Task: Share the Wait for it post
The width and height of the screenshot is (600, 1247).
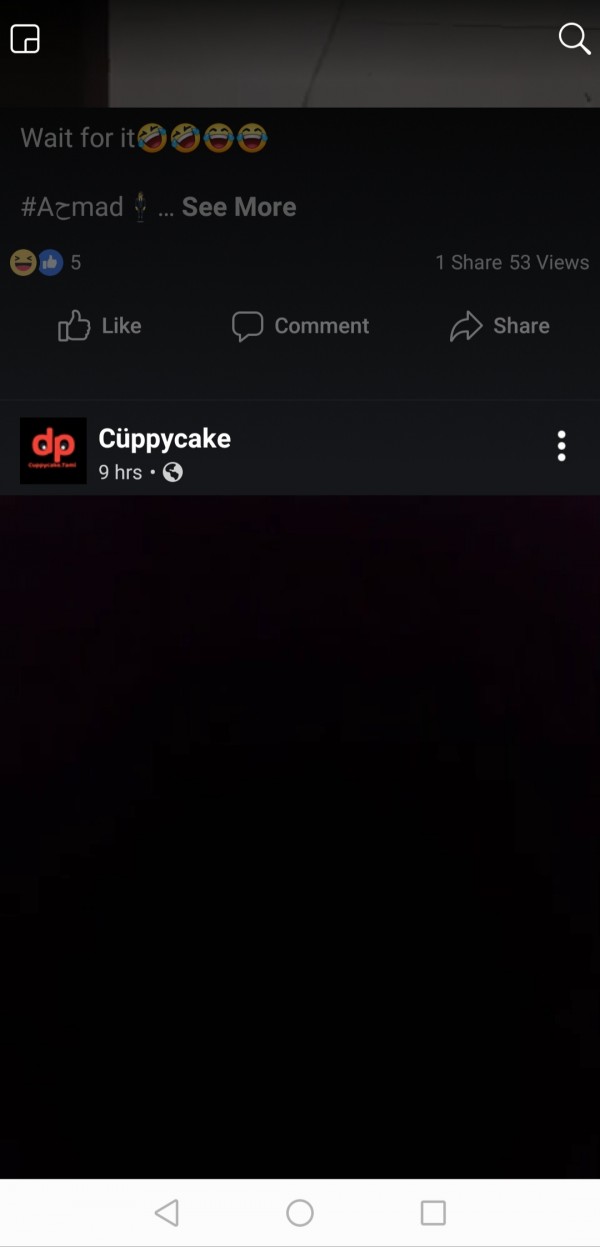Action: (x=499, y=326)
